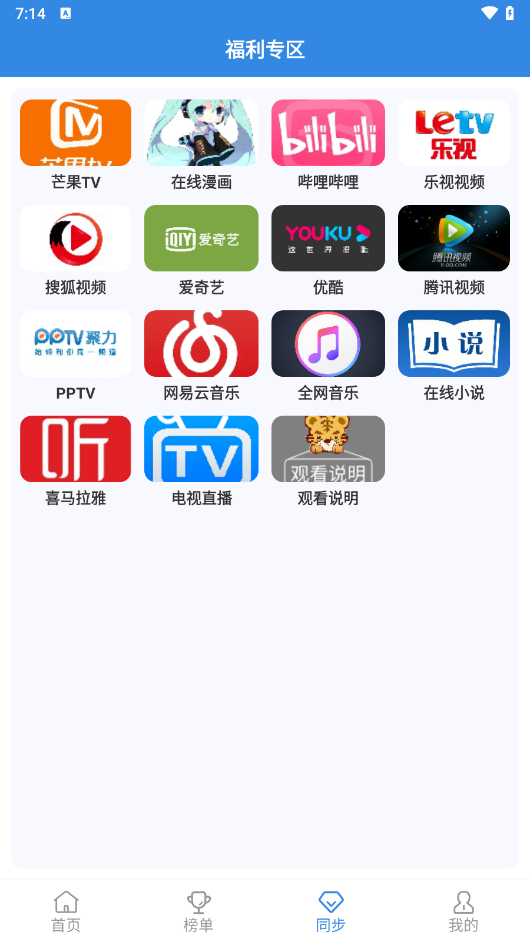Screen dimensions: 530x942
Task: Open the 我的 tab
Action: click(x=463, y=911)
